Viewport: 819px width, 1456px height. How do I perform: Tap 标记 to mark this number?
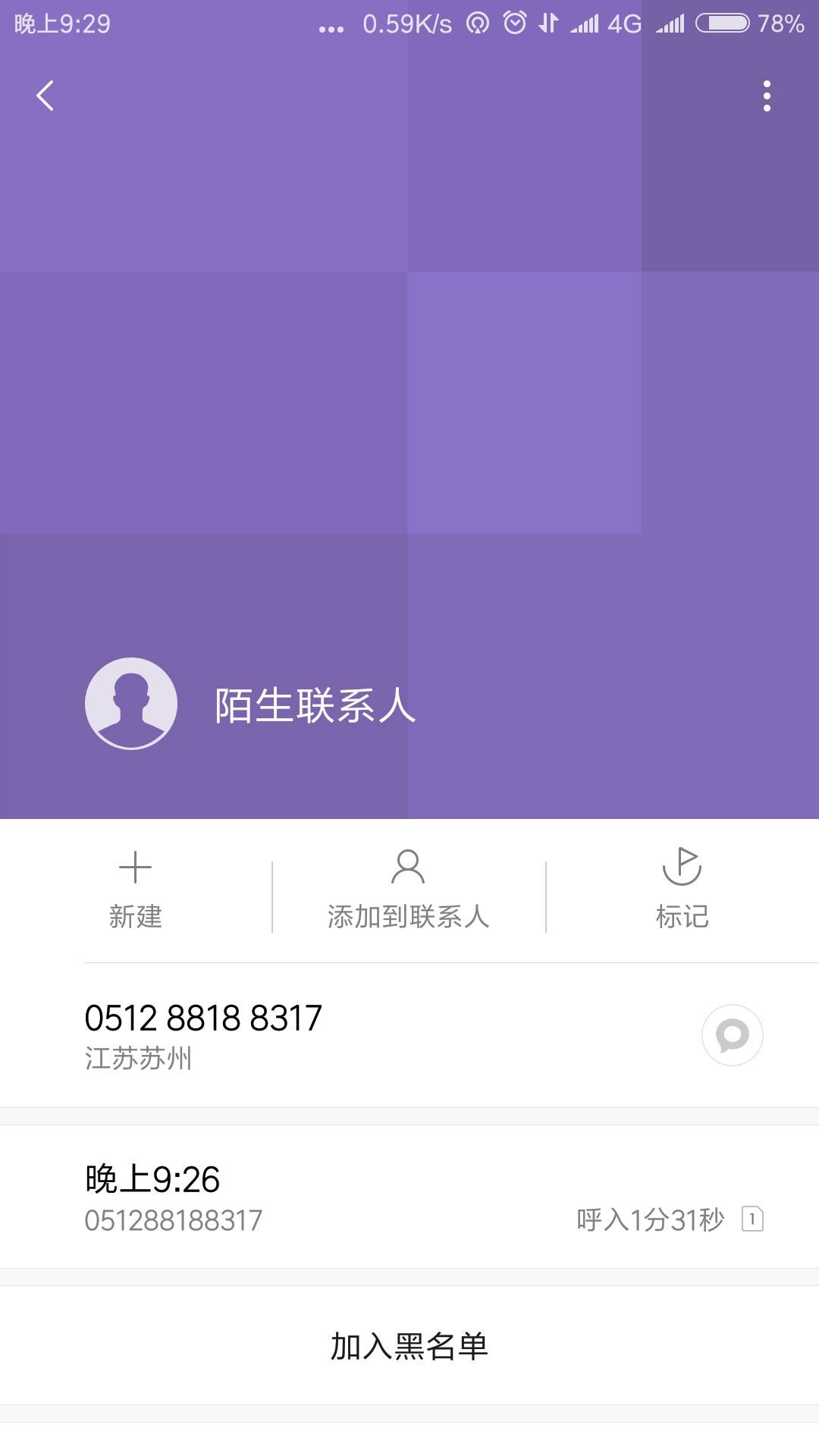click(x=682, y=890)
